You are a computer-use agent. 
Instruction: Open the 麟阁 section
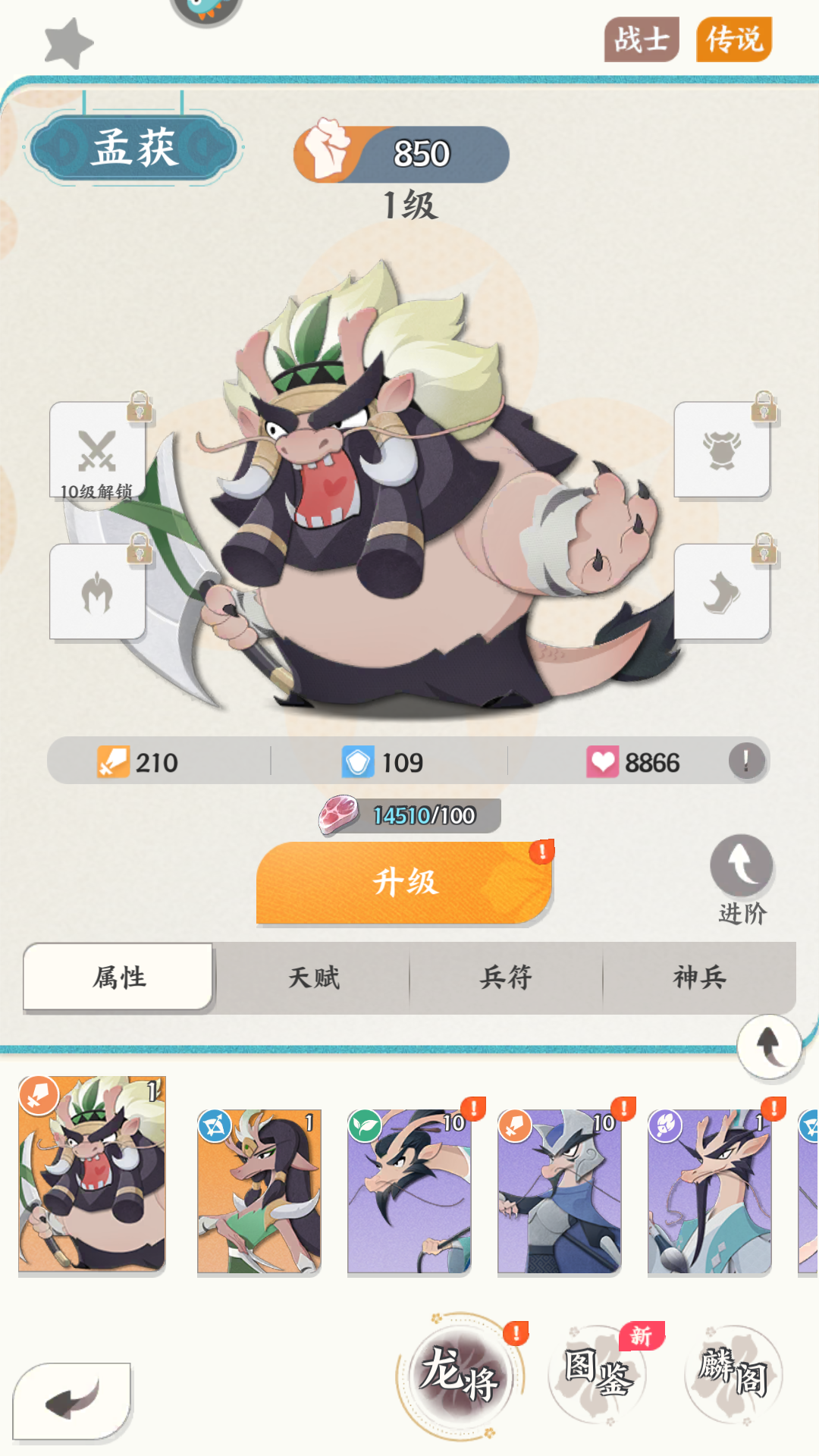click(x=733, y=1374)
